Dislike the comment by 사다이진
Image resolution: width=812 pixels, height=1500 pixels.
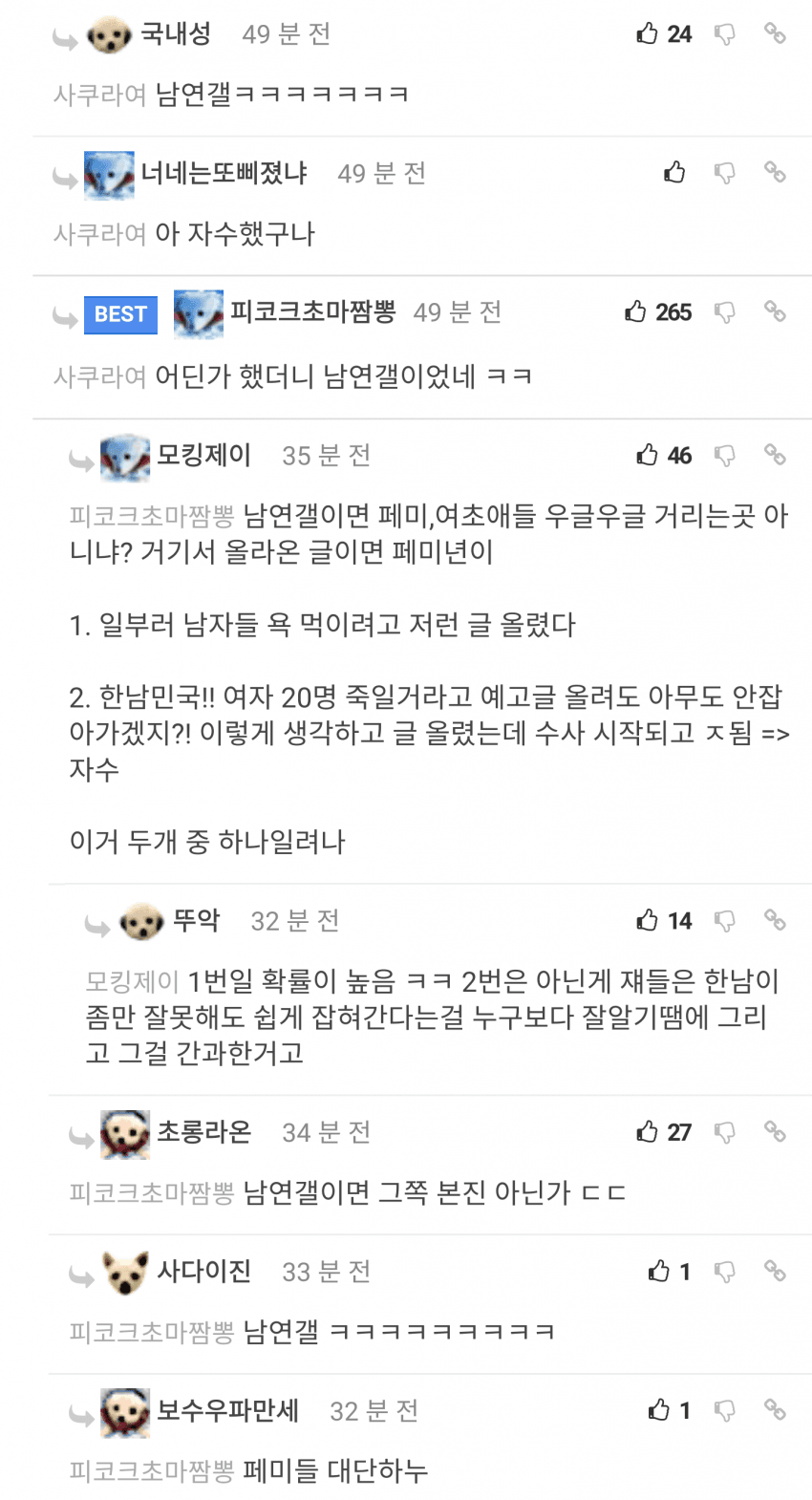[725, 1273]
